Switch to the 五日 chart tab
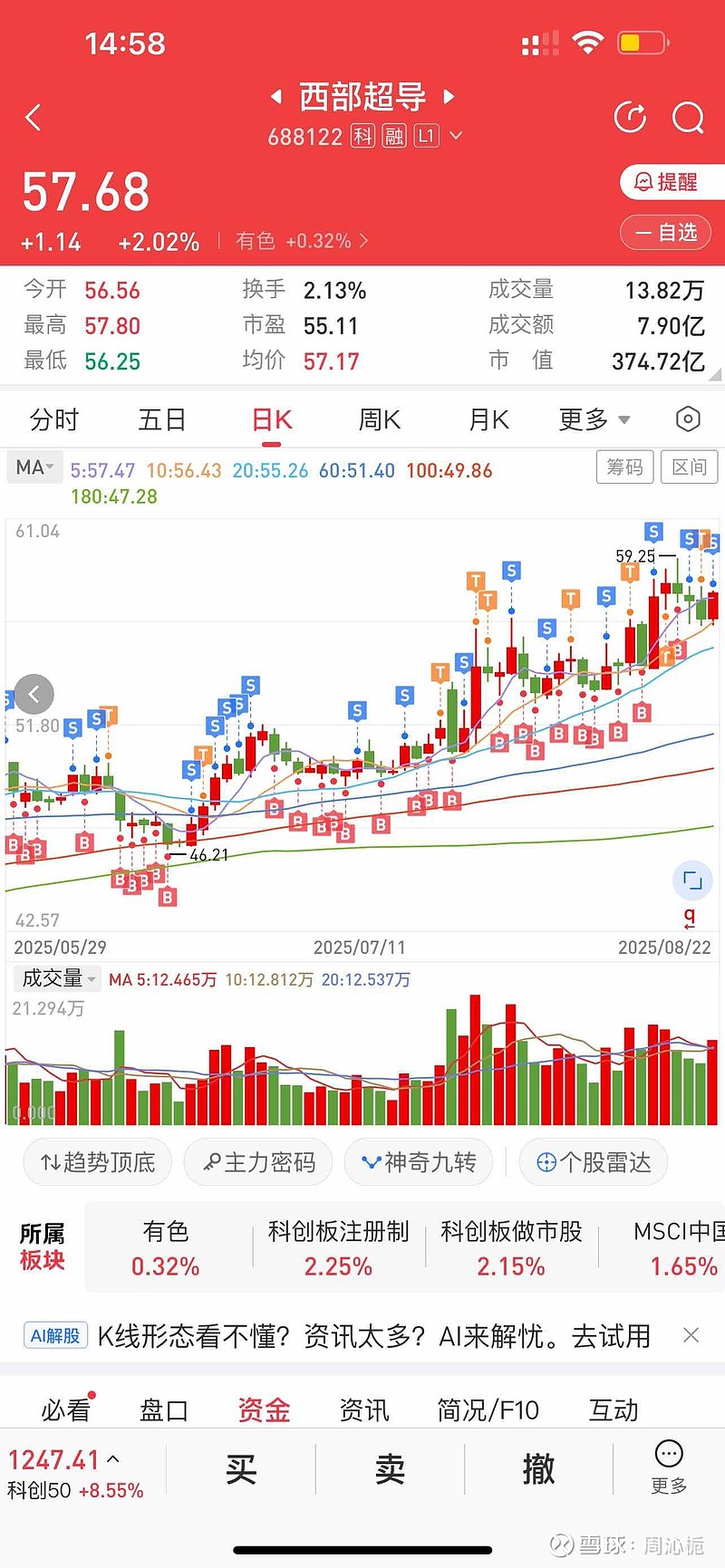Screen dimensions: 725x1568 pyautogui.click(x=162, y=420)
